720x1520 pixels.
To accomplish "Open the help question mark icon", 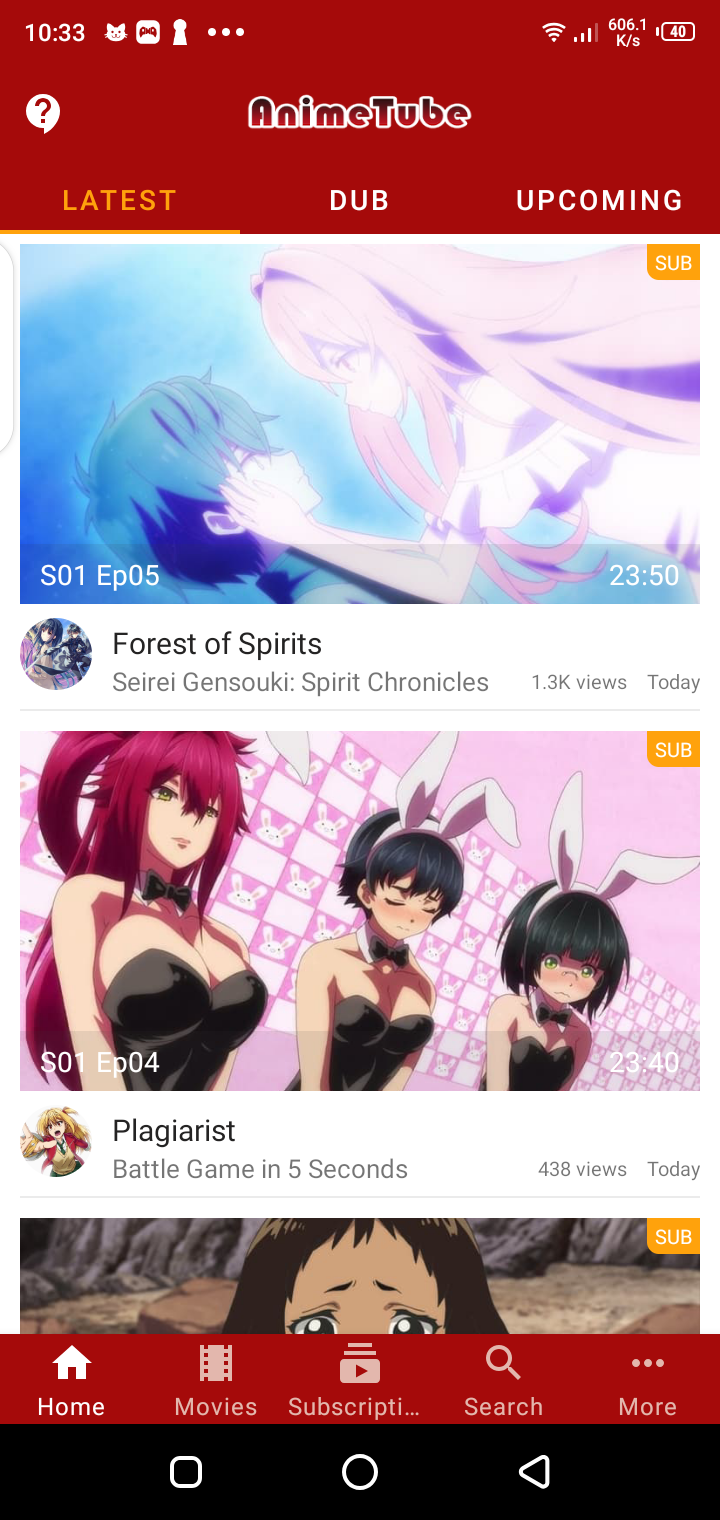I will point(43,113).
